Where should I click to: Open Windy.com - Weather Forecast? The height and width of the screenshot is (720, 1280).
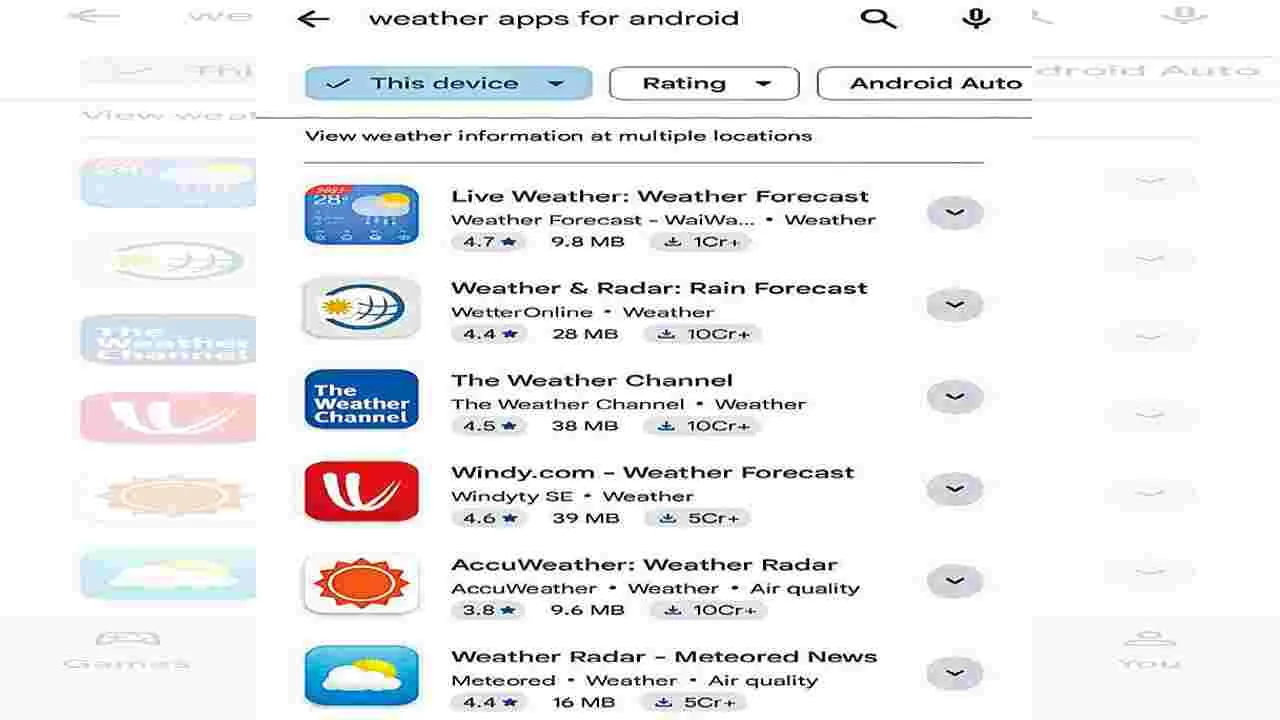pos(652,473)
